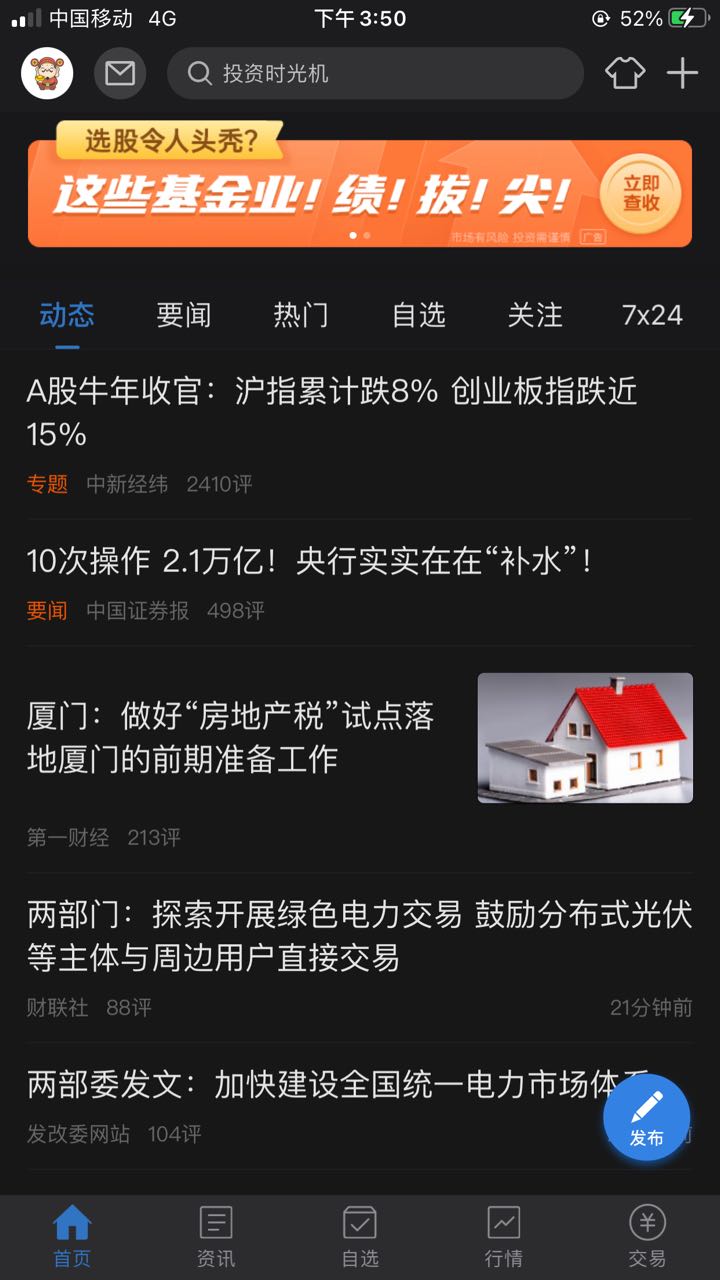Viewport: 720px width, 1280px height.
Task: Select the 自选 bottom navigation item
Action: [360, 1236]
